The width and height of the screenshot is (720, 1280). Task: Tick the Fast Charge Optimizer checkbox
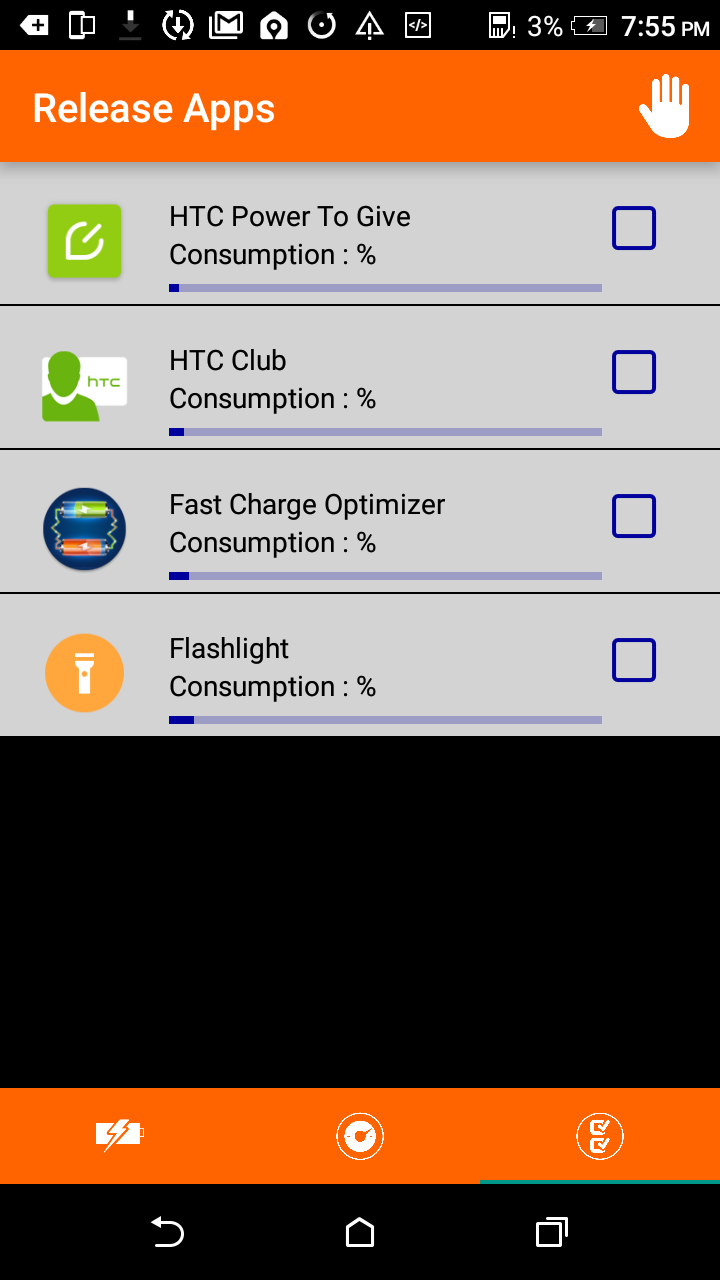[x=633, y=516]
